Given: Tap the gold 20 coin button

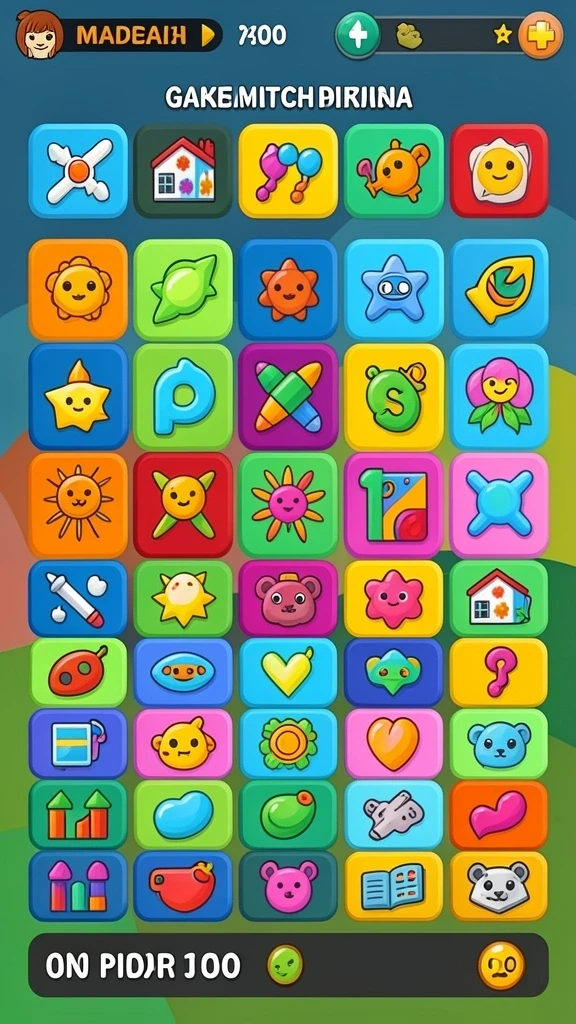Looking at the screenshot, I should point(502,965).
